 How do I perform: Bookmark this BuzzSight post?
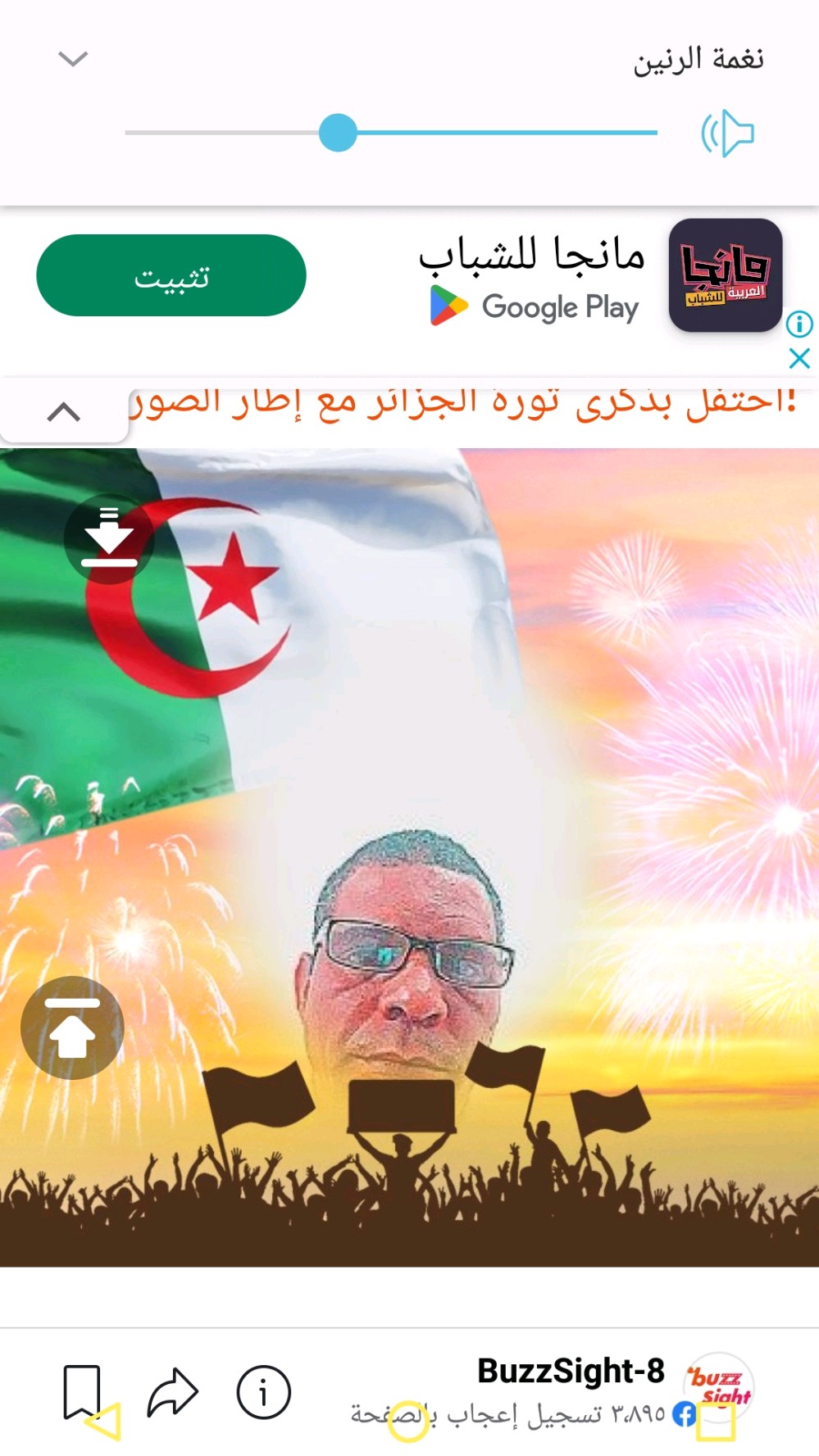pyautogui.click(x=82, y=1391)
